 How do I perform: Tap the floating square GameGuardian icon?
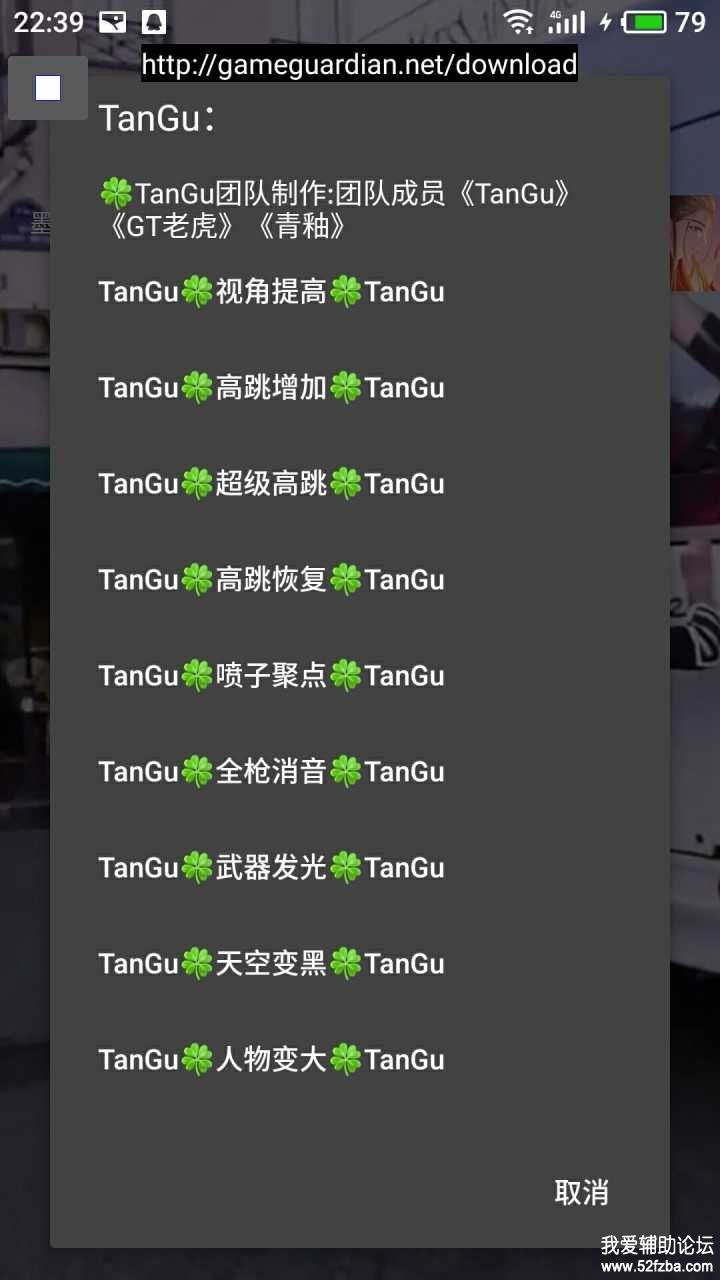click(x=48, y=88)
